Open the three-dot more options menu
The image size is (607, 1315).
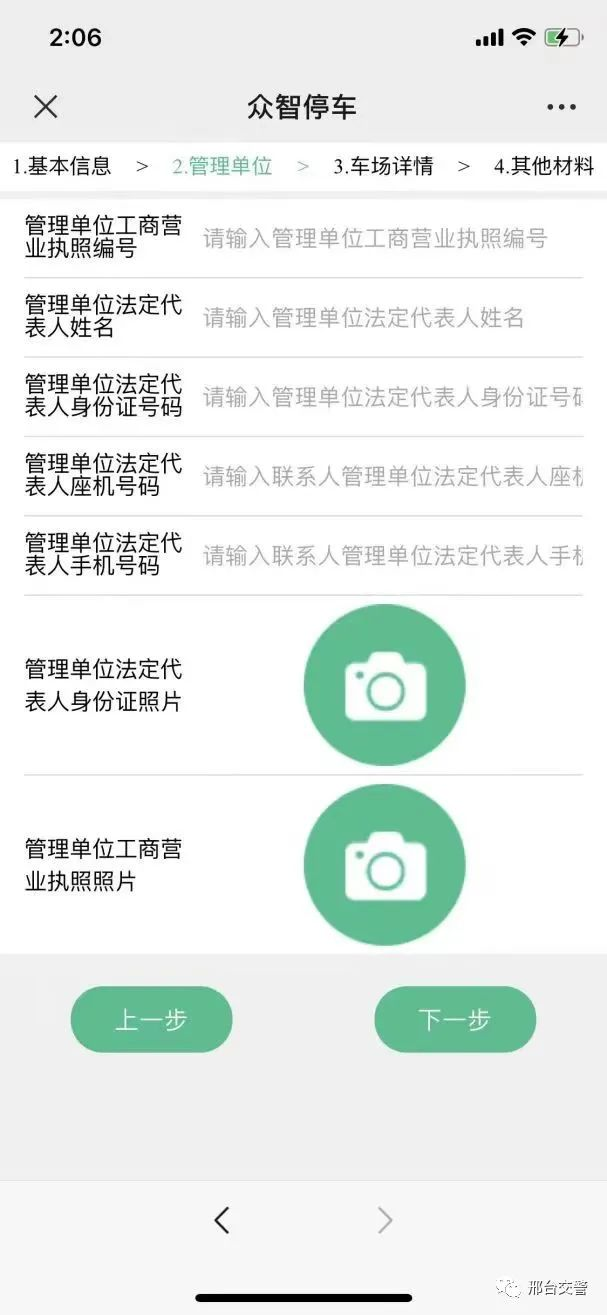(x=561, y=107)
